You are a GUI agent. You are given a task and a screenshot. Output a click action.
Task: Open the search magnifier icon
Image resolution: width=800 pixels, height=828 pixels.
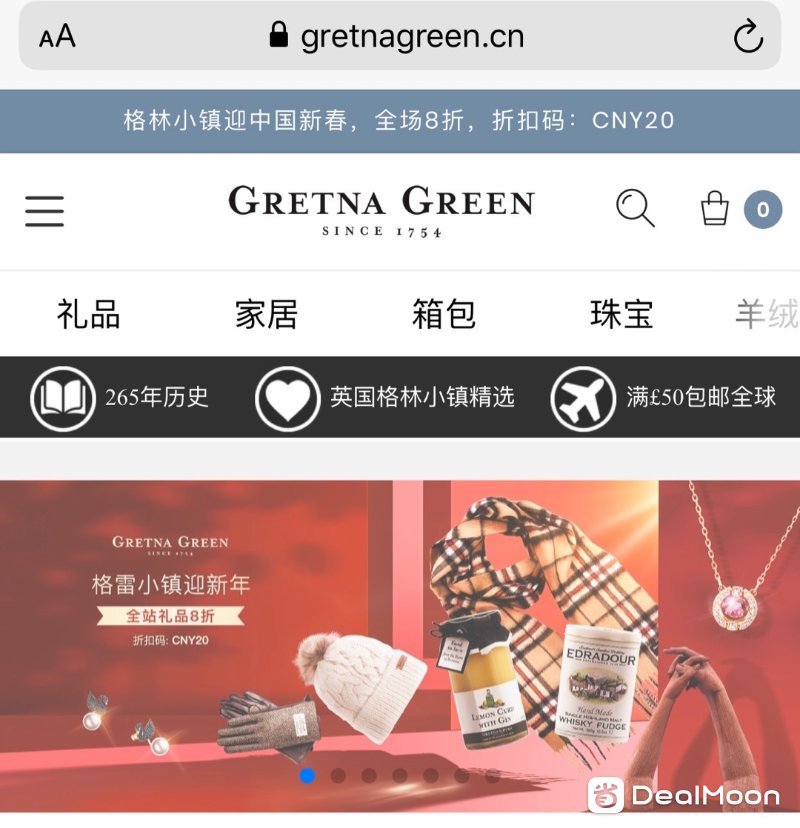coord(635,209)
